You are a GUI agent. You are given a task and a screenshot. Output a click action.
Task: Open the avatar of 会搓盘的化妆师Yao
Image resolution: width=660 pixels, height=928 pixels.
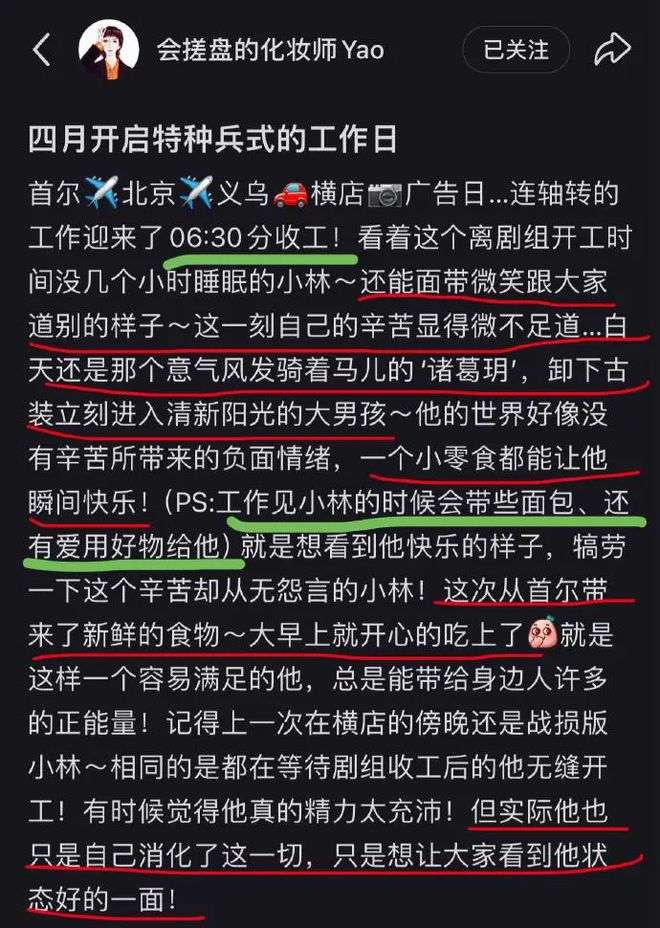tap(109, 49)
